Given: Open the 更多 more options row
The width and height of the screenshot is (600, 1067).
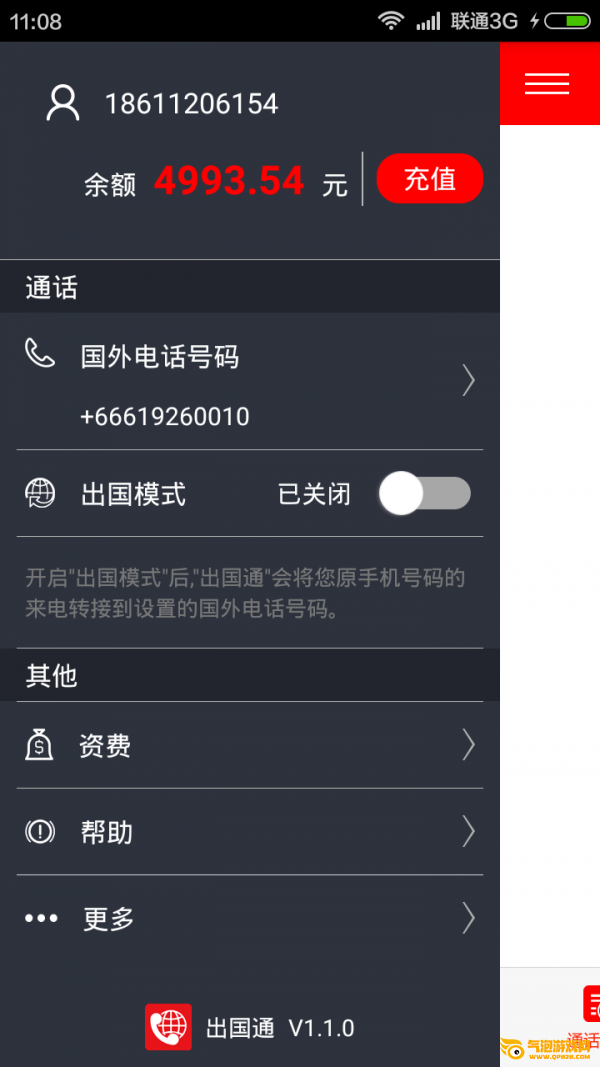Looking at the screenshot, I should 250,919.
